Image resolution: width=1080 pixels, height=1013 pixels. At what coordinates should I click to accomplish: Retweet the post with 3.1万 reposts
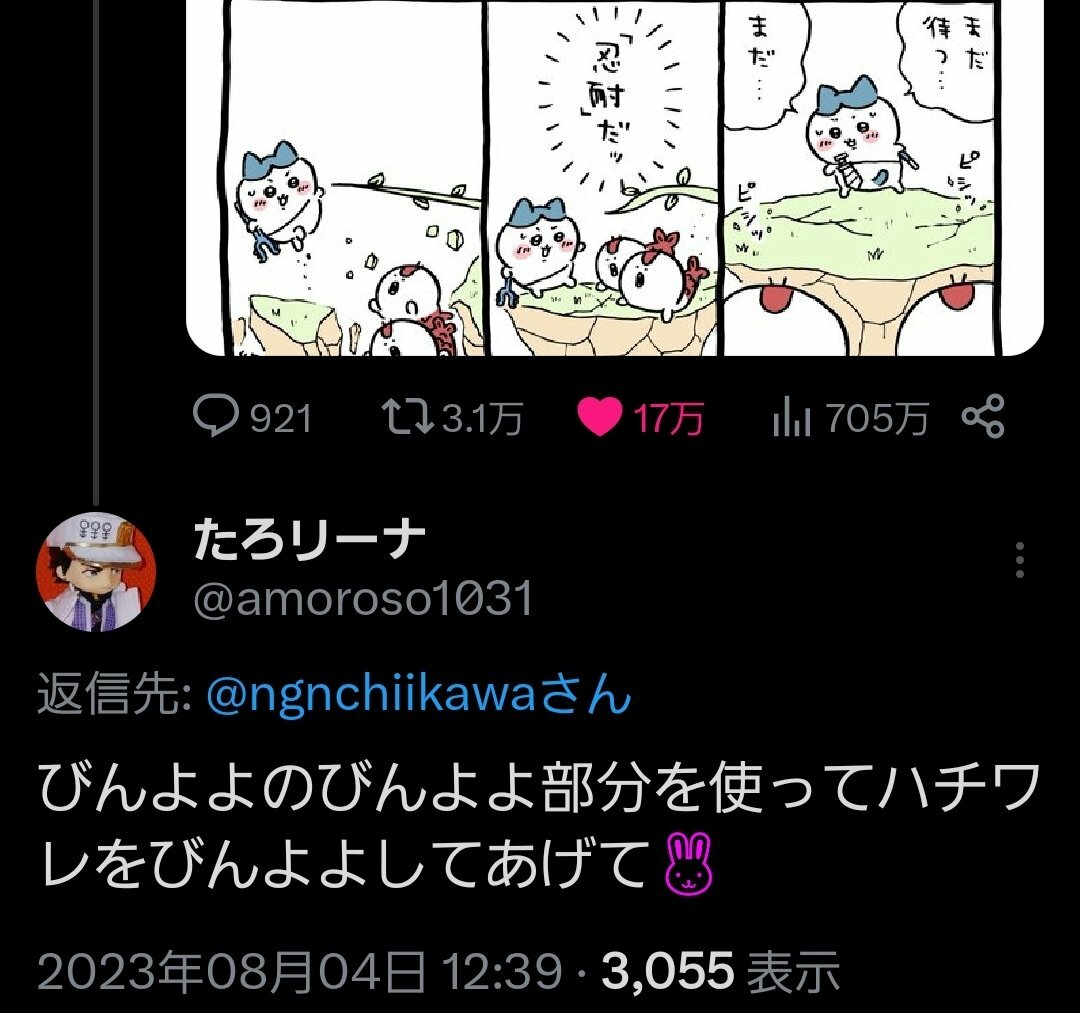click(407, 418)
